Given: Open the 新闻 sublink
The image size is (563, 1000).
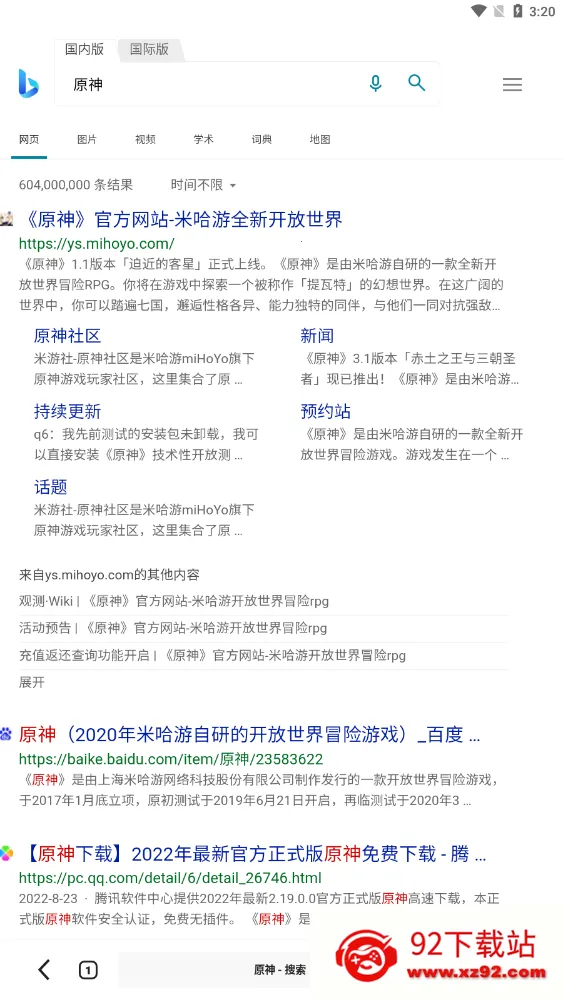Looking at the screenshot, I should tap(317, 335).
